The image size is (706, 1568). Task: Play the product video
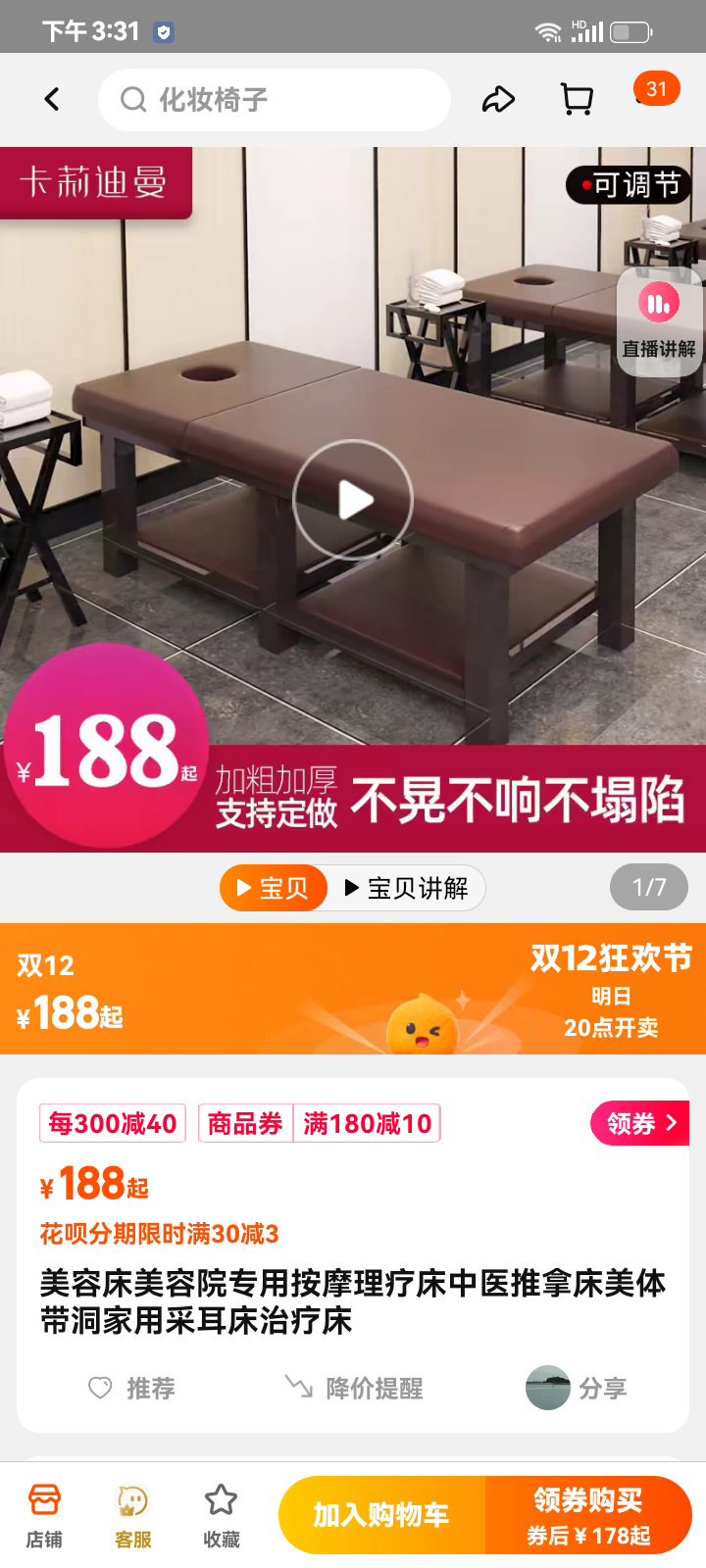coord(353,500)
